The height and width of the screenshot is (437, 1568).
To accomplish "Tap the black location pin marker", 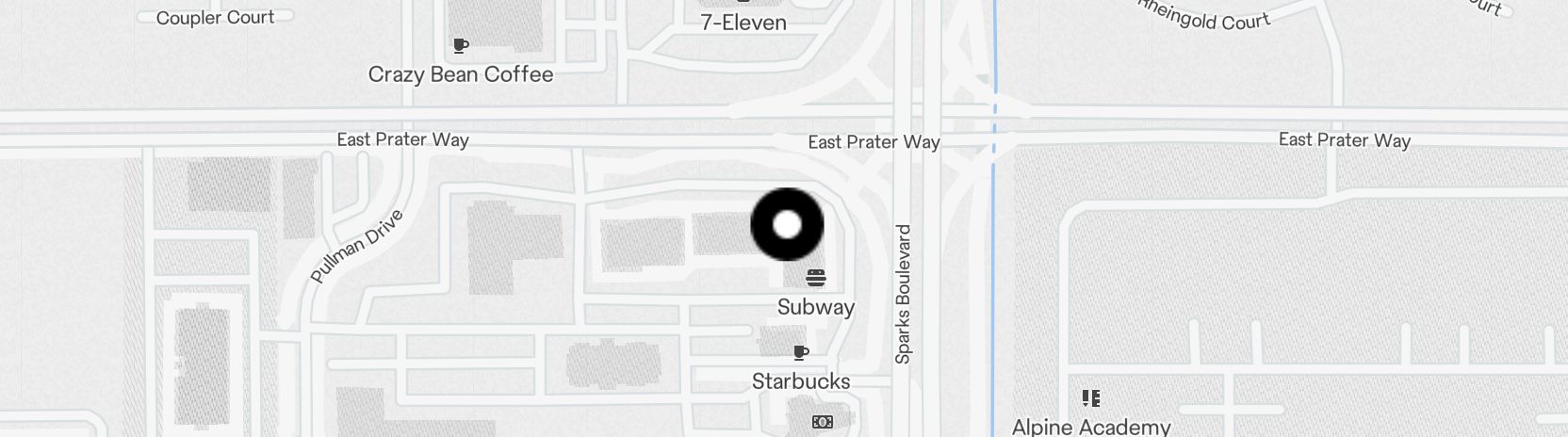I will coord(787,224).
